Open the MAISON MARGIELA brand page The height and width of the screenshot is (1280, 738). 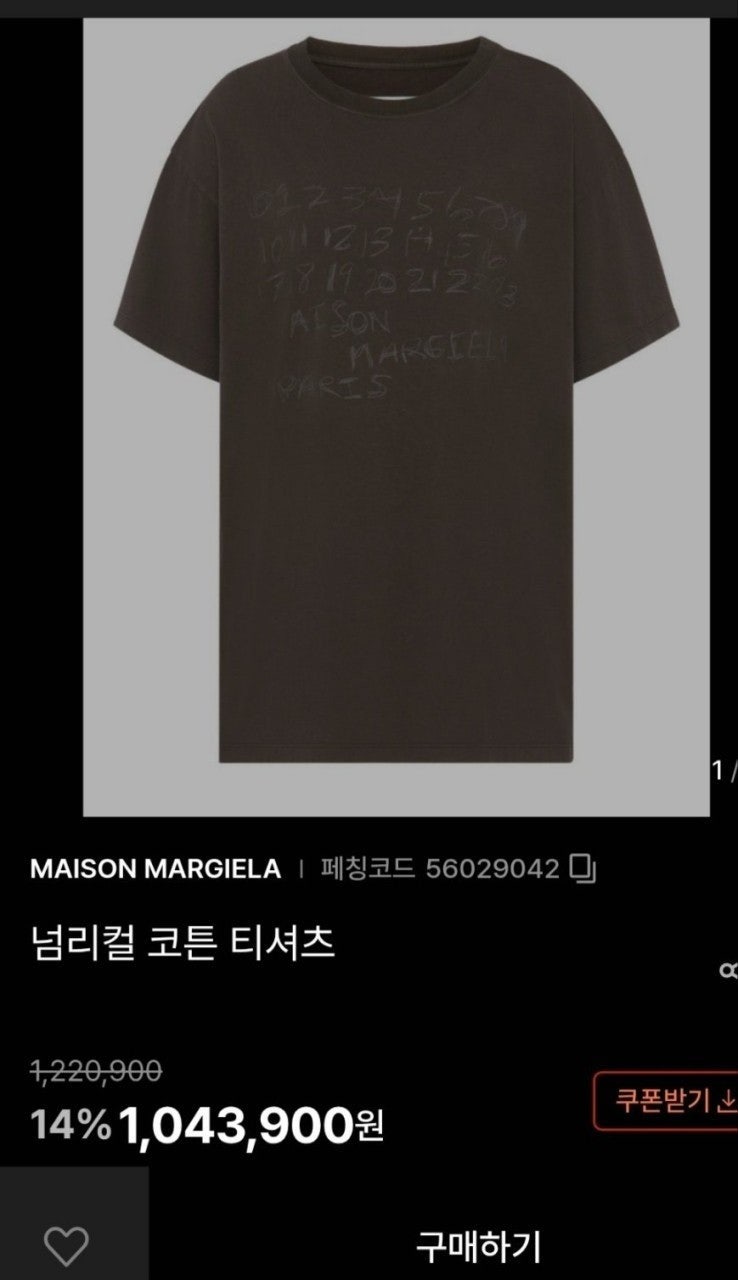point(155,868)
